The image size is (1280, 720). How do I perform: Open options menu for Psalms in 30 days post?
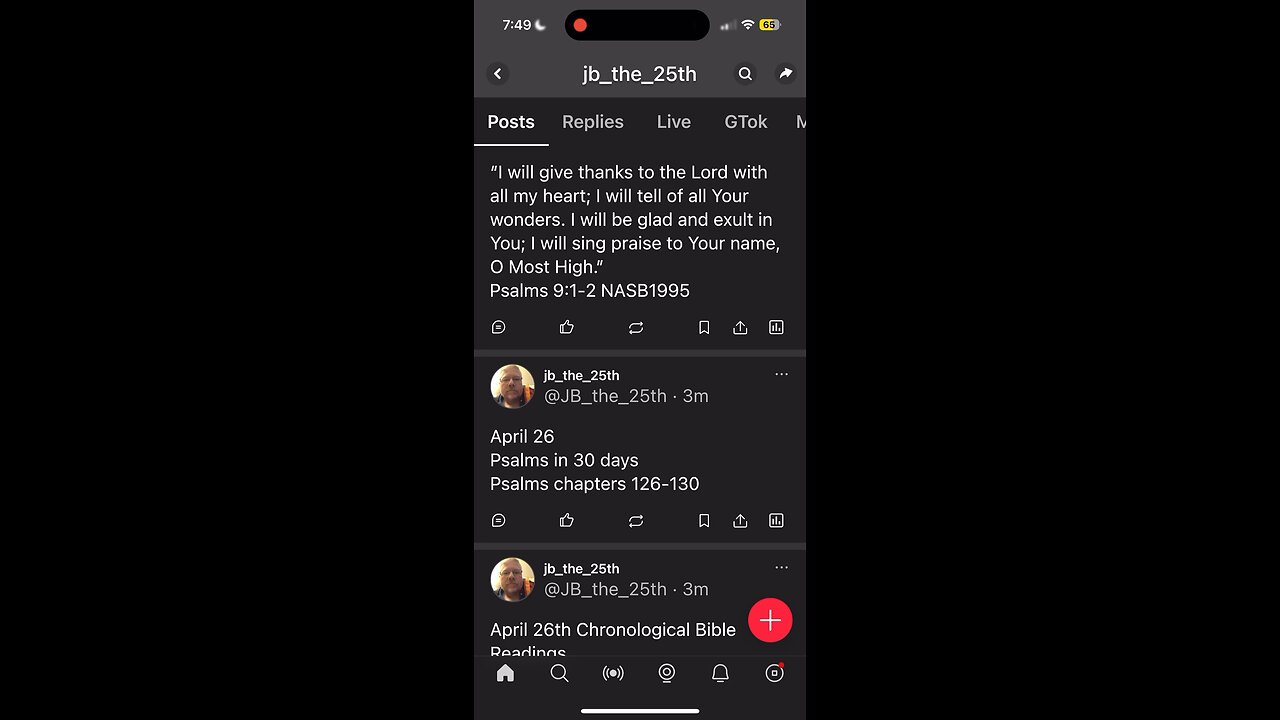(x=781, y=375)
